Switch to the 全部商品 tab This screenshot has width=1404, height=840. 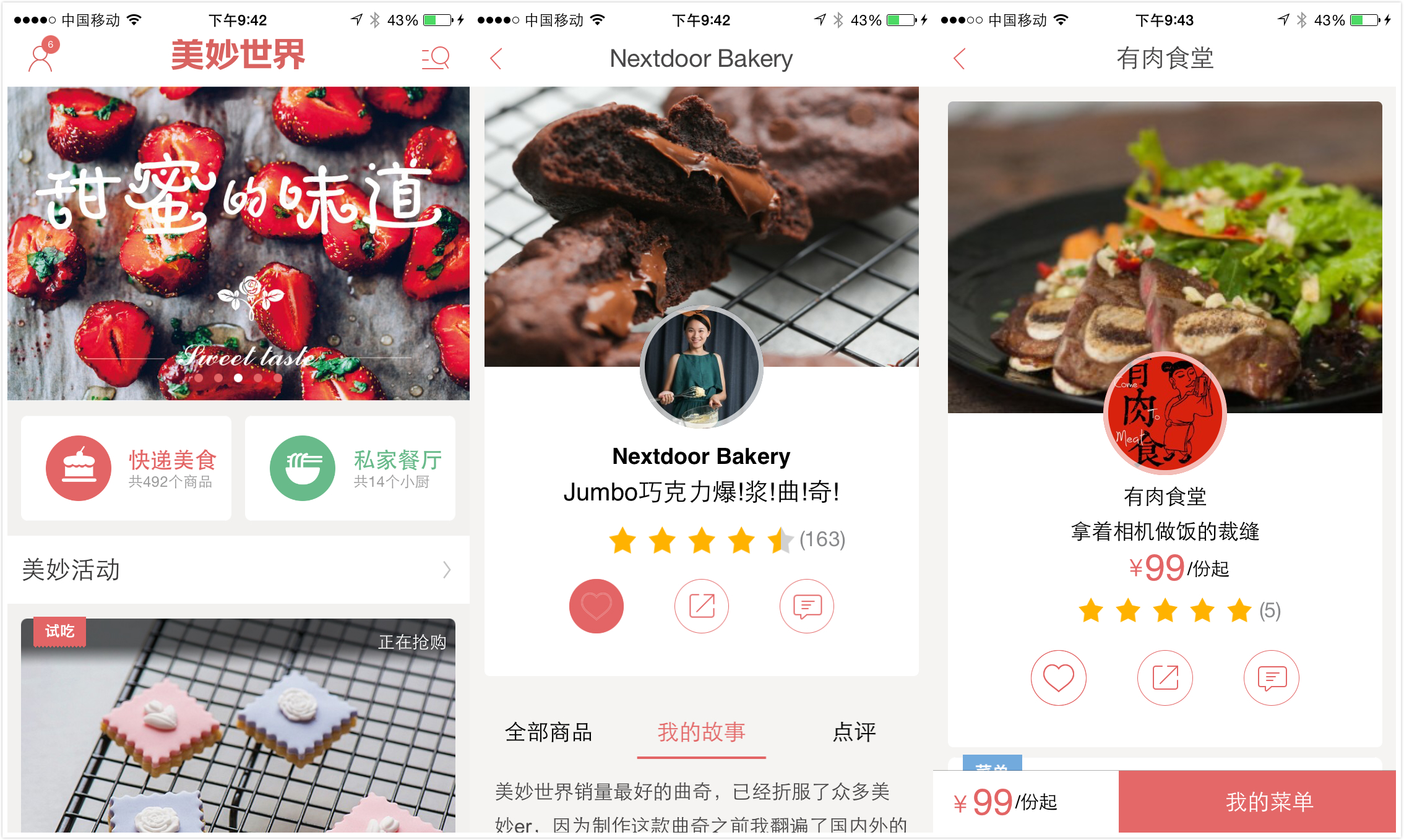click(548, 732)
